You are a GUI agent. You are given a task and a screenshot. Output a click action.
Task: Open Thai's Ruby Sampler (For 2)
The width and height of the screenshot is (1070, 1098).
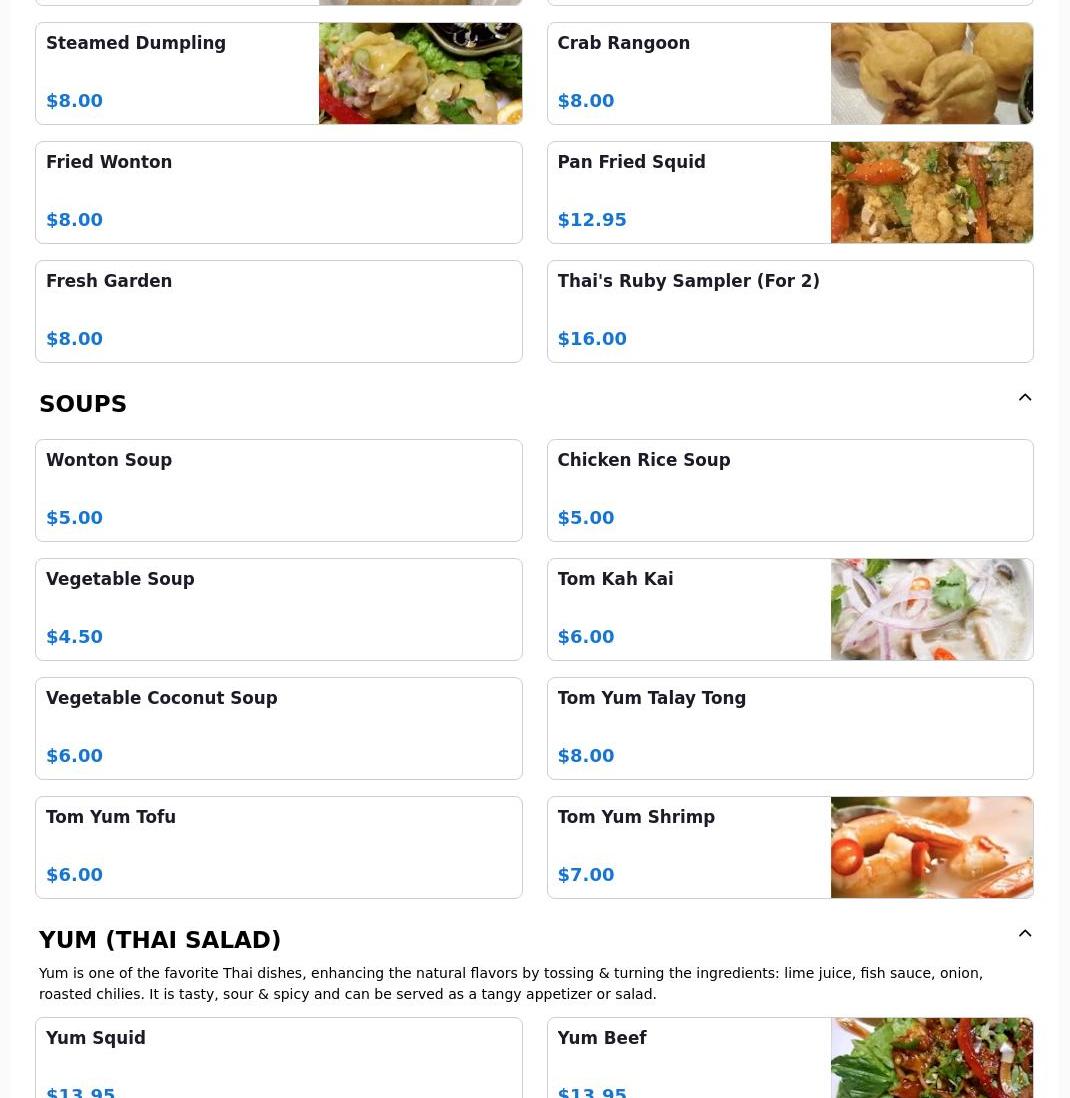click(x=790, y=312)
